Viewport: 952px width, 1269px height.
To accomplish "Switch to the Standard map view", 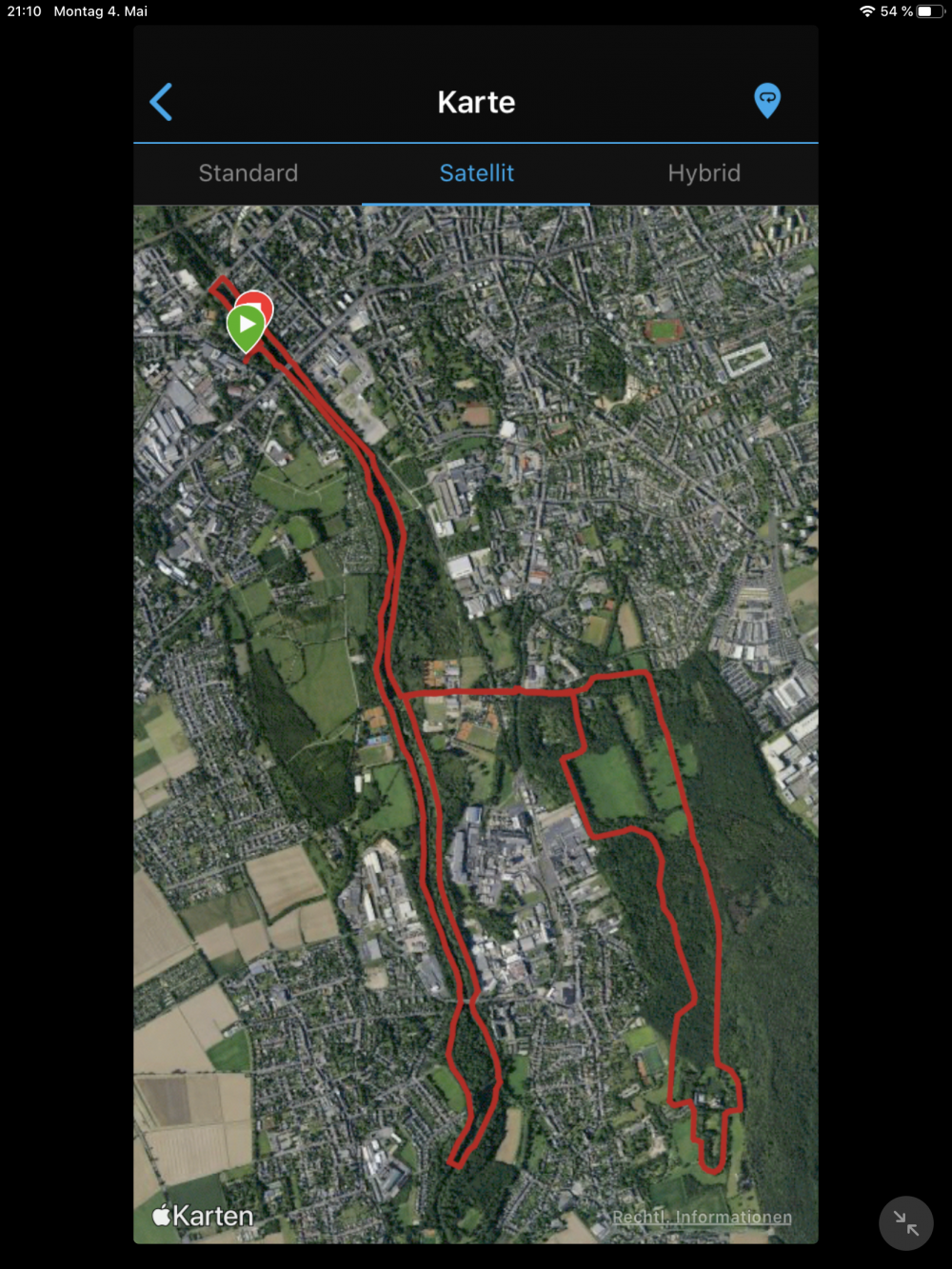I will (248, 173).
